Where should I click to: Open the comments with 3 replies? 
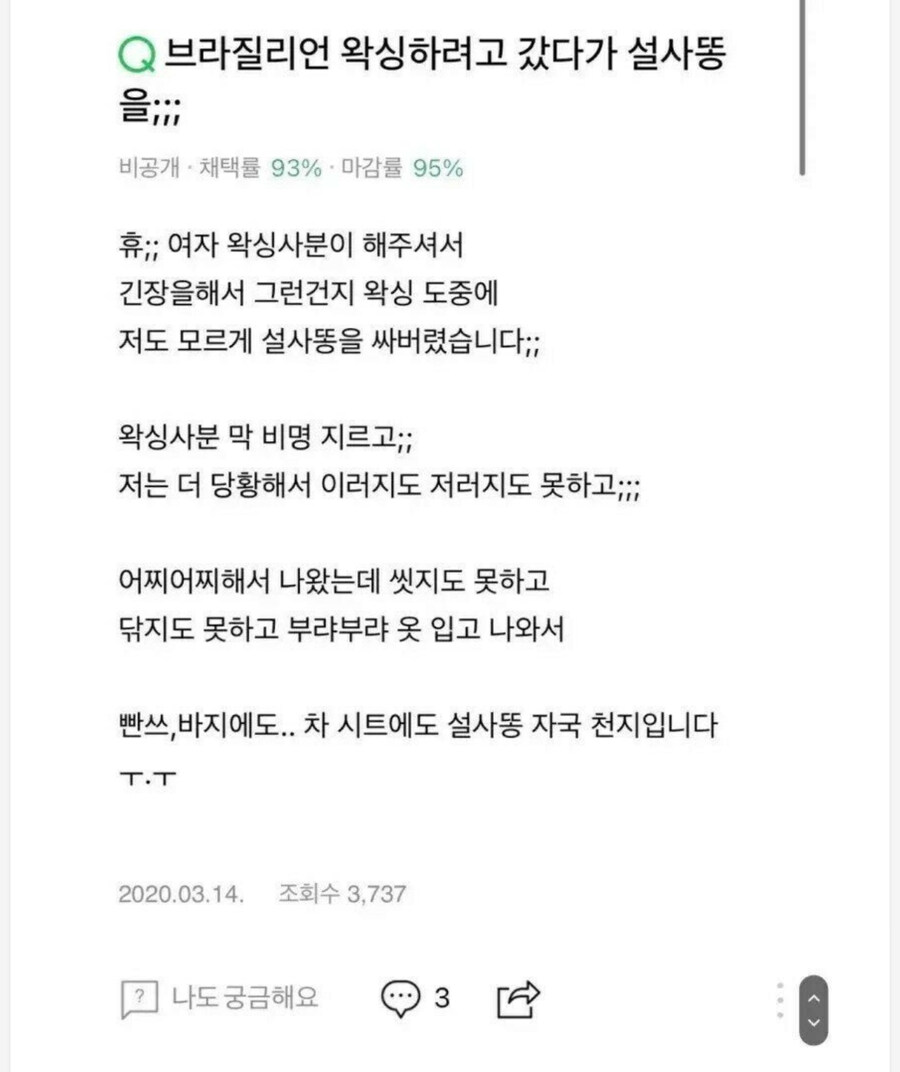click(415, 998)
